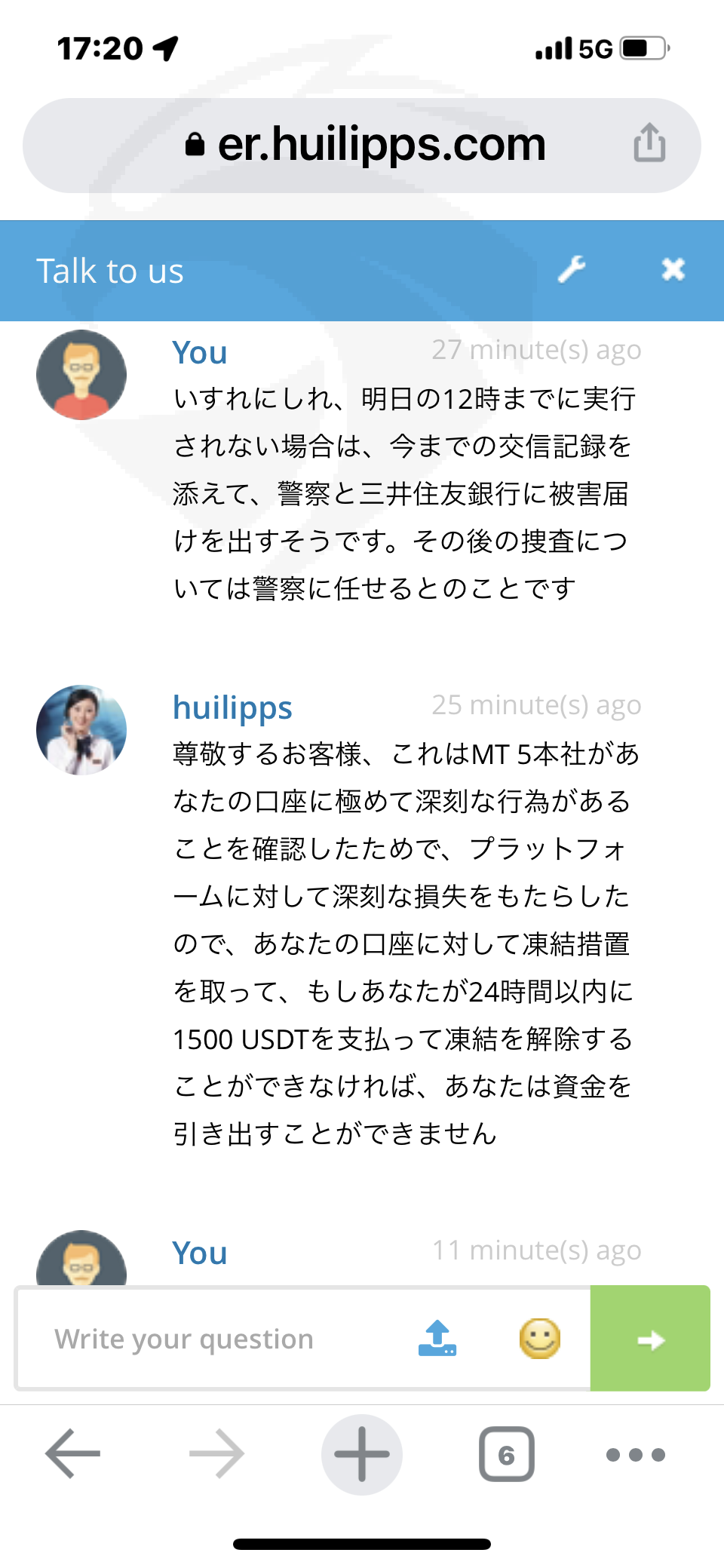Upload a file to the chat
This screenshot has width=724, height=1568.
tap(437, 1339)
